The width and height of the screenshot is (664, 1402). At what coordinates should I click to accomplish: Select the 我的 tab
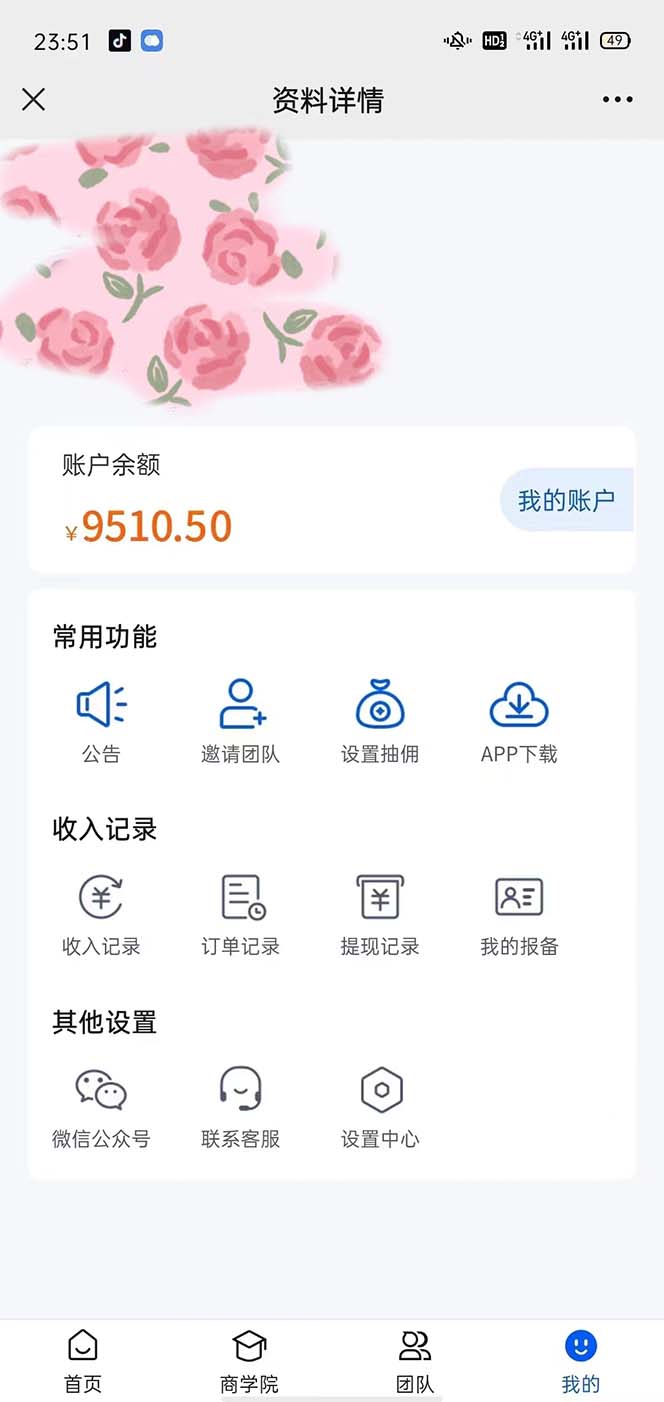(580, 1361)
